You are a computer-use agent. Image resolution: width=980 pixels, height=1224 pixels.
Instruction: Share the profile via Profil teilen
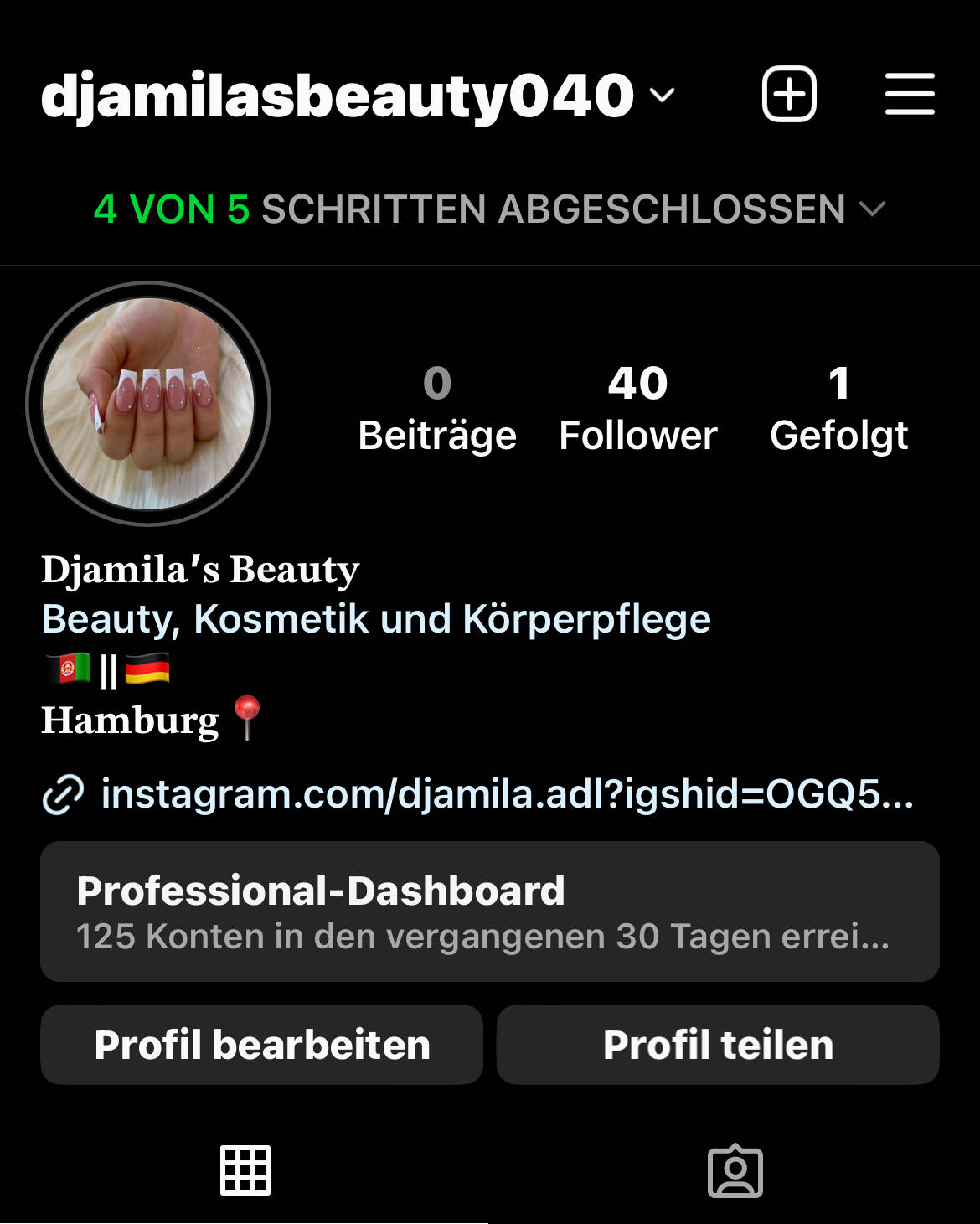point(718,1045)
